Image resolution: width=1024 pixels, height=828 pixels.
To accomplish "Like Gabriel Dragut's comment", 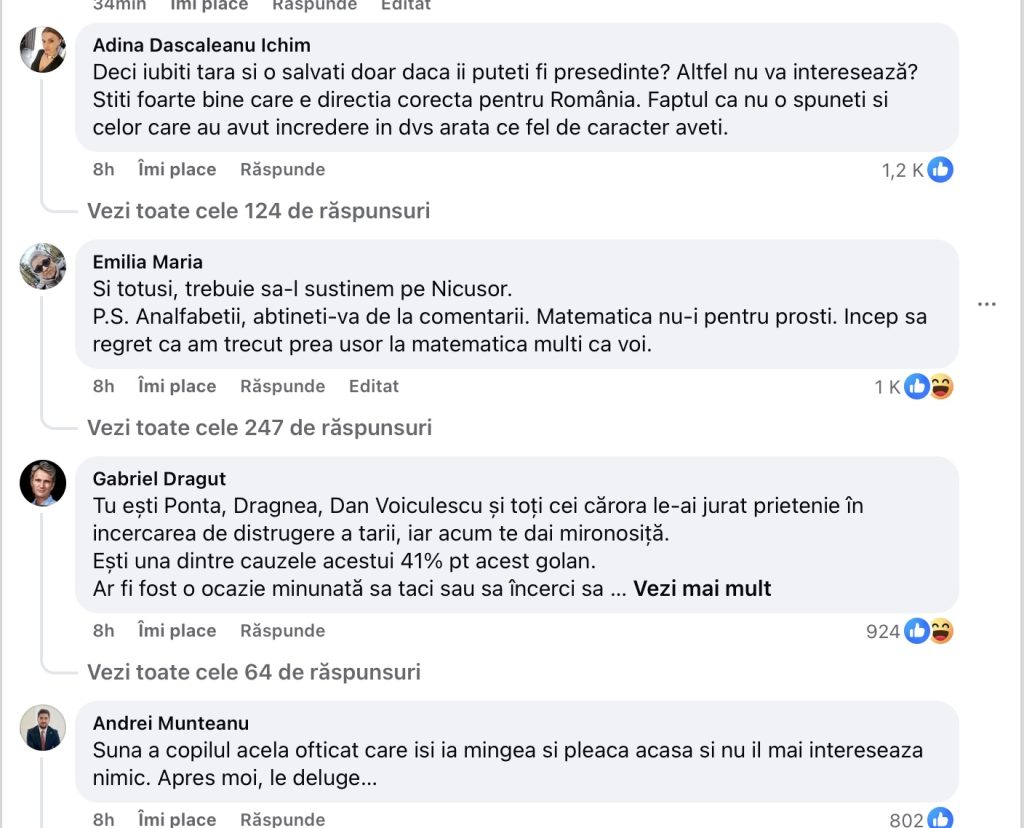I will tap(176, 630).
